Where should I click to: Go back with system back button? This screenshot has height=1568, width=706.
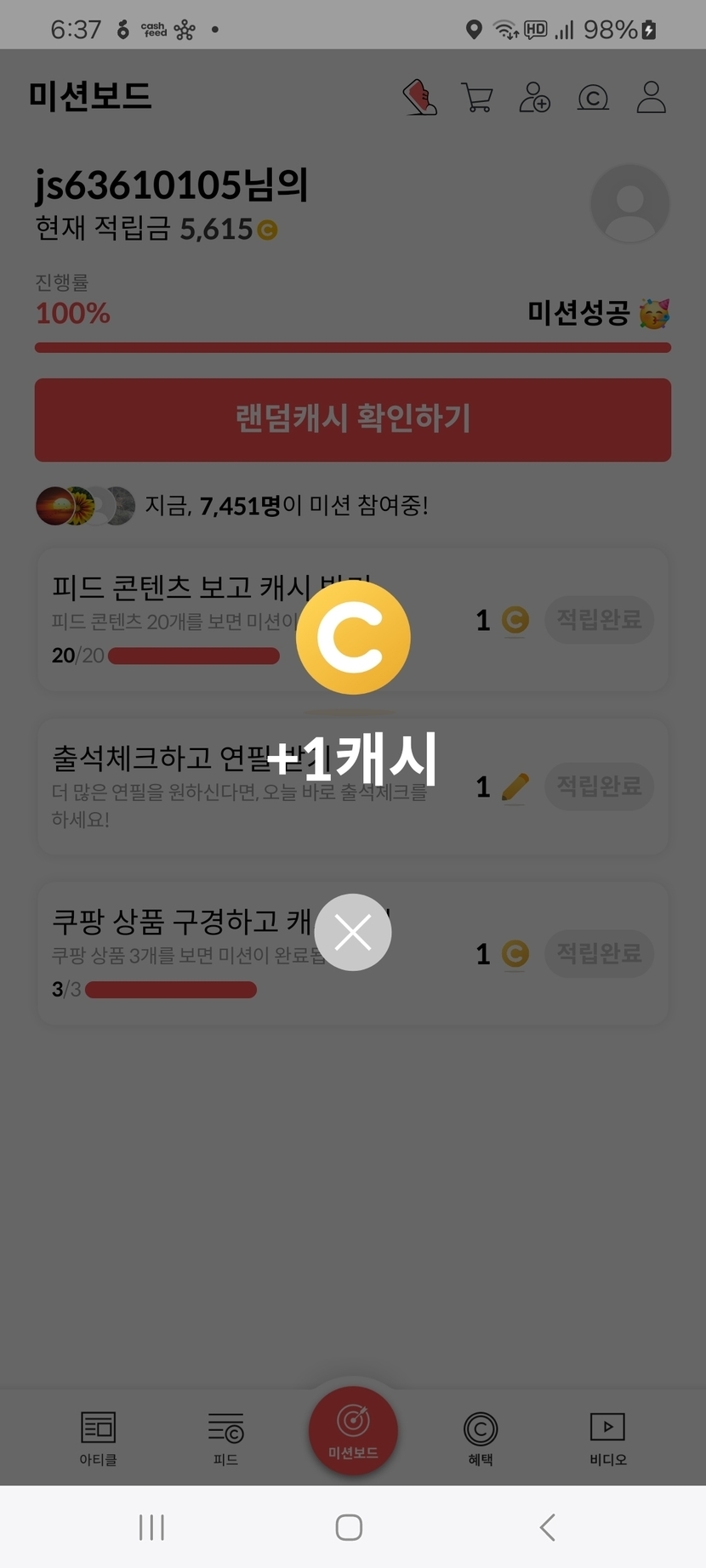[548, 1527]
